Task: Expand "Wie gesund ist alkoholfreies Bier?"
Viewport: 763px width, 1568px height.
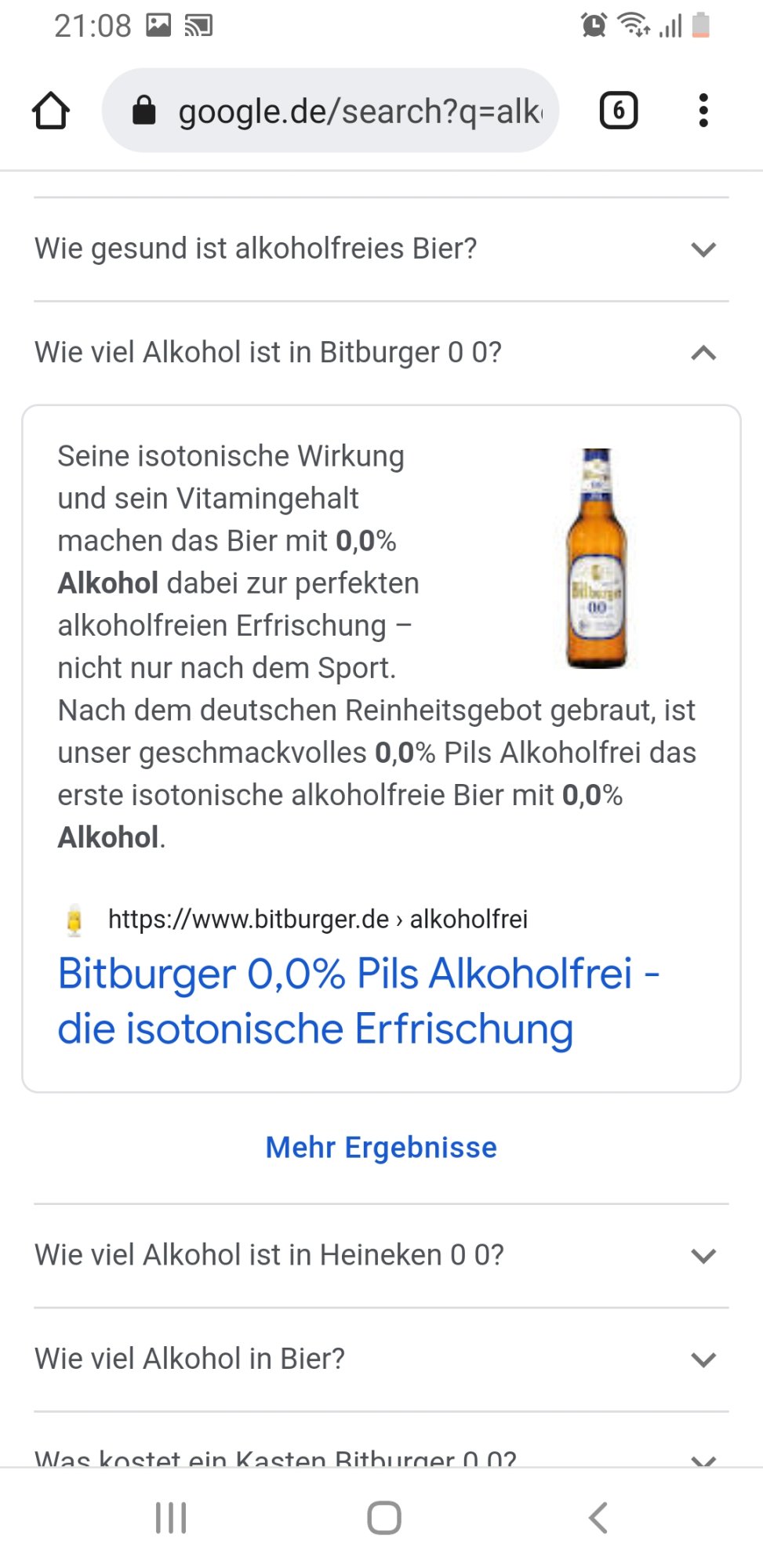Action: pos(381,249)
